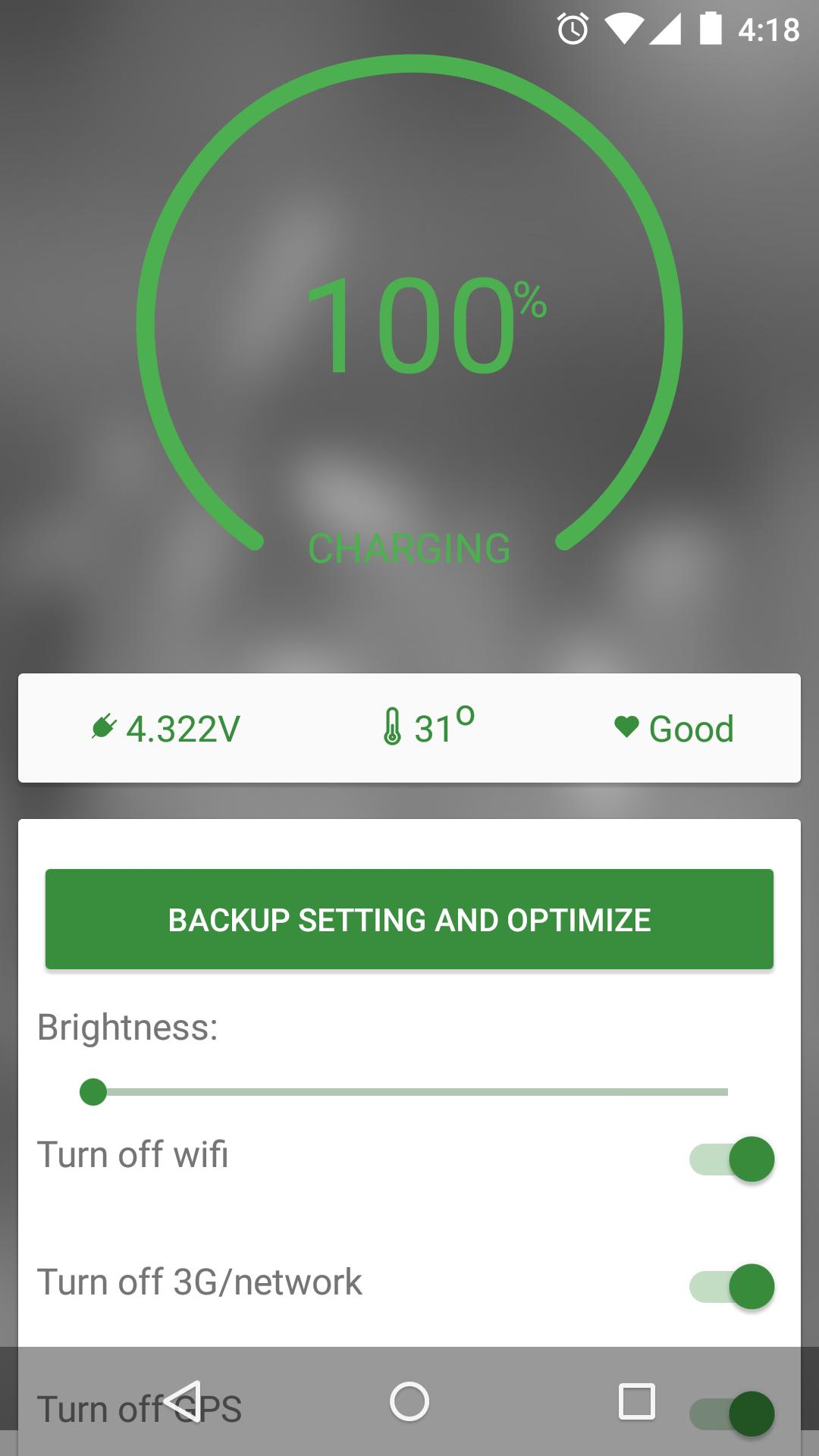Viewport: 819px width, 1456px height.
Task: Click the home circle navigation button
Action: tap(409, 1402)
